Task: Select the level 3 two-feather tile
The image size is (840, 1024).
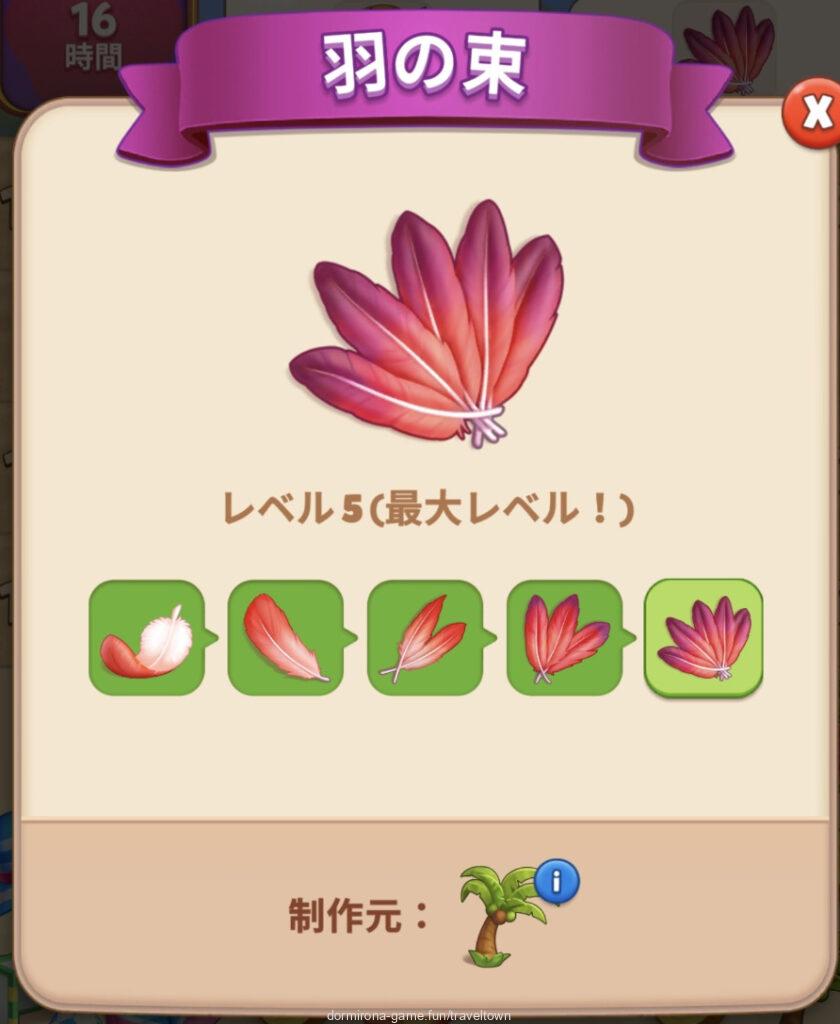Action: (x=425, y=638)
